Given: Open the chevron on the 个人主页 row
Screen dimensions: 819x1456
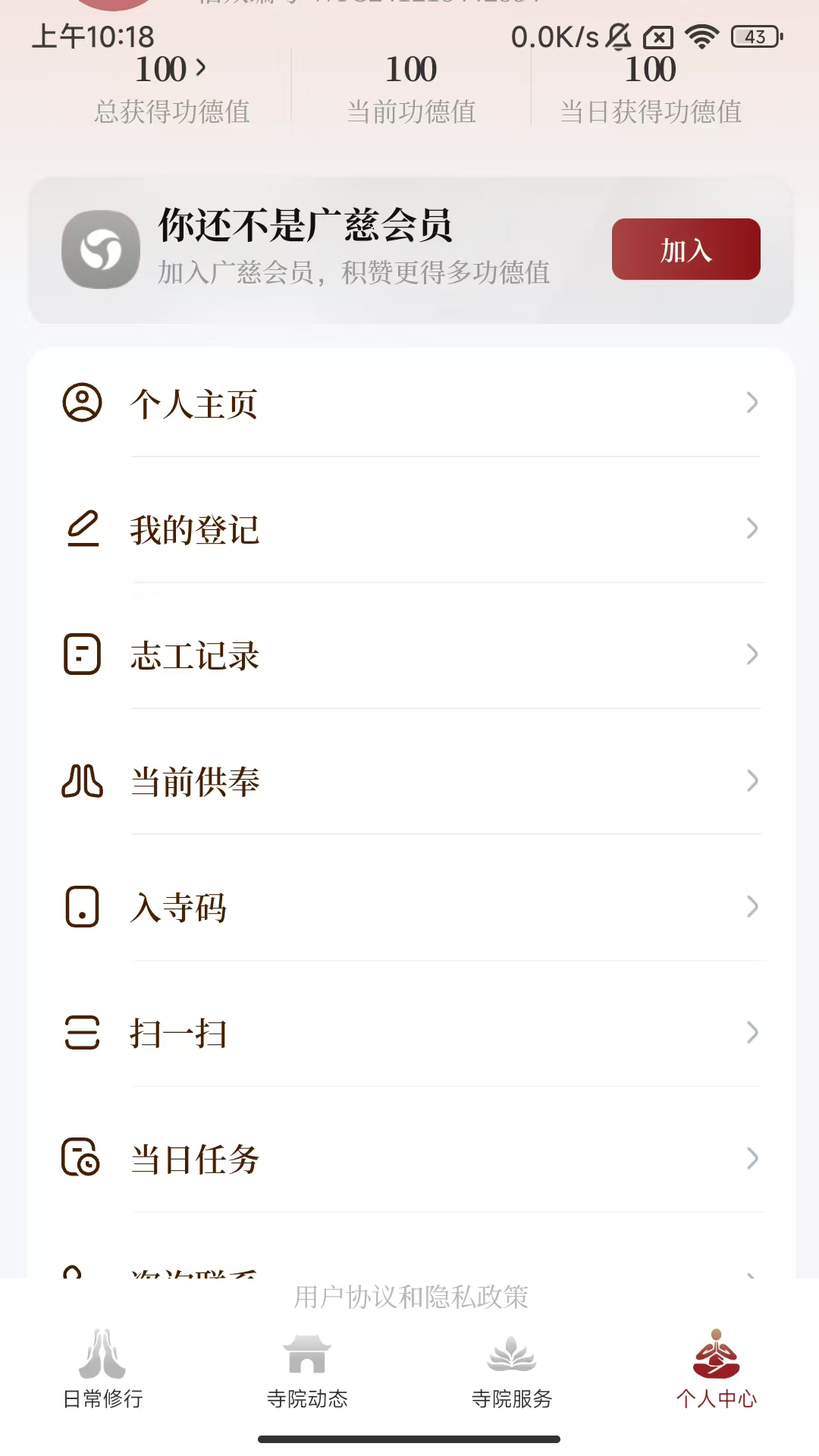Looking at the screenshot, I should coord(752,404).
